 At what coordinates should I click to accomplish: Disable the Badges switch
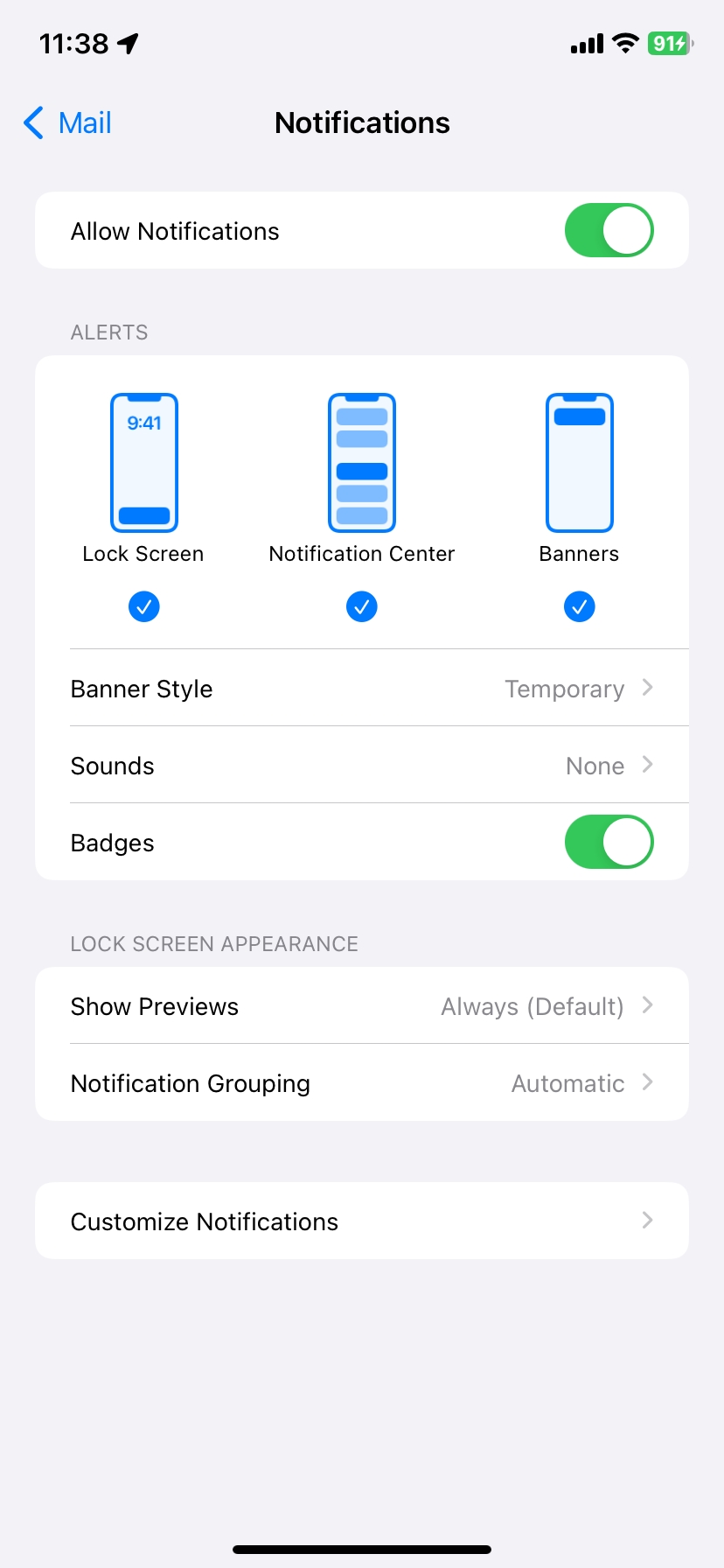point(609,842)
